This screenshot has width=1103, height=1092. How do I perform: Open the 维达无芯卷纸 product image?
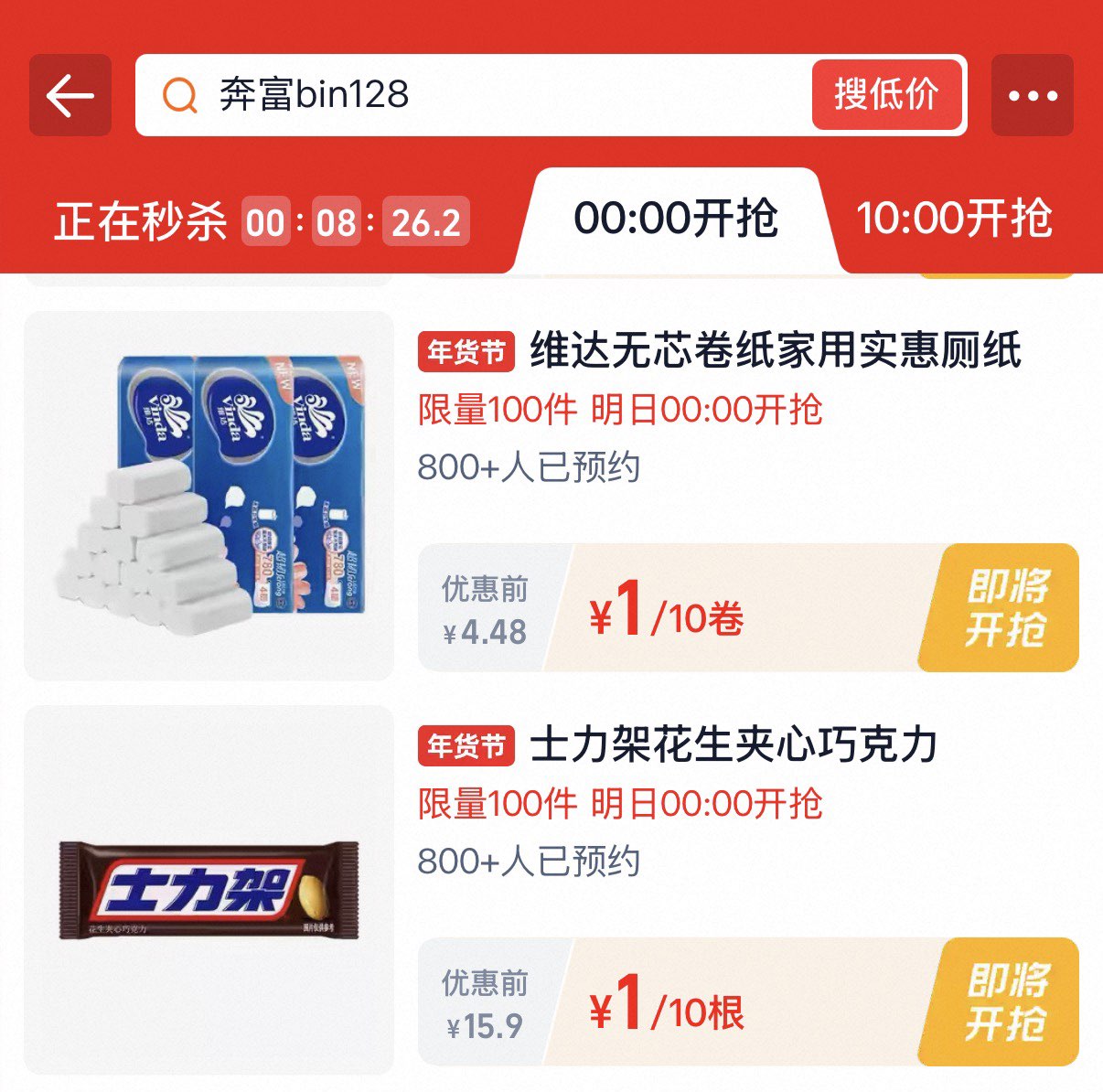click(209, 496)
